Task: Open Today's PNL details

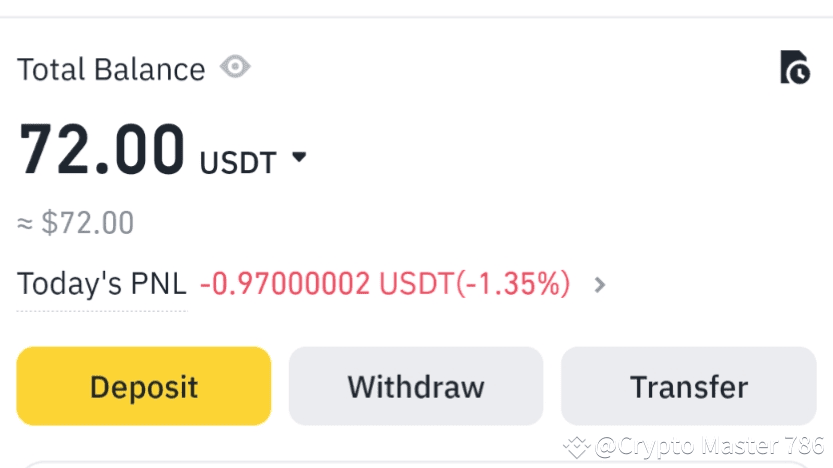Action: click(x=599, y=285)
